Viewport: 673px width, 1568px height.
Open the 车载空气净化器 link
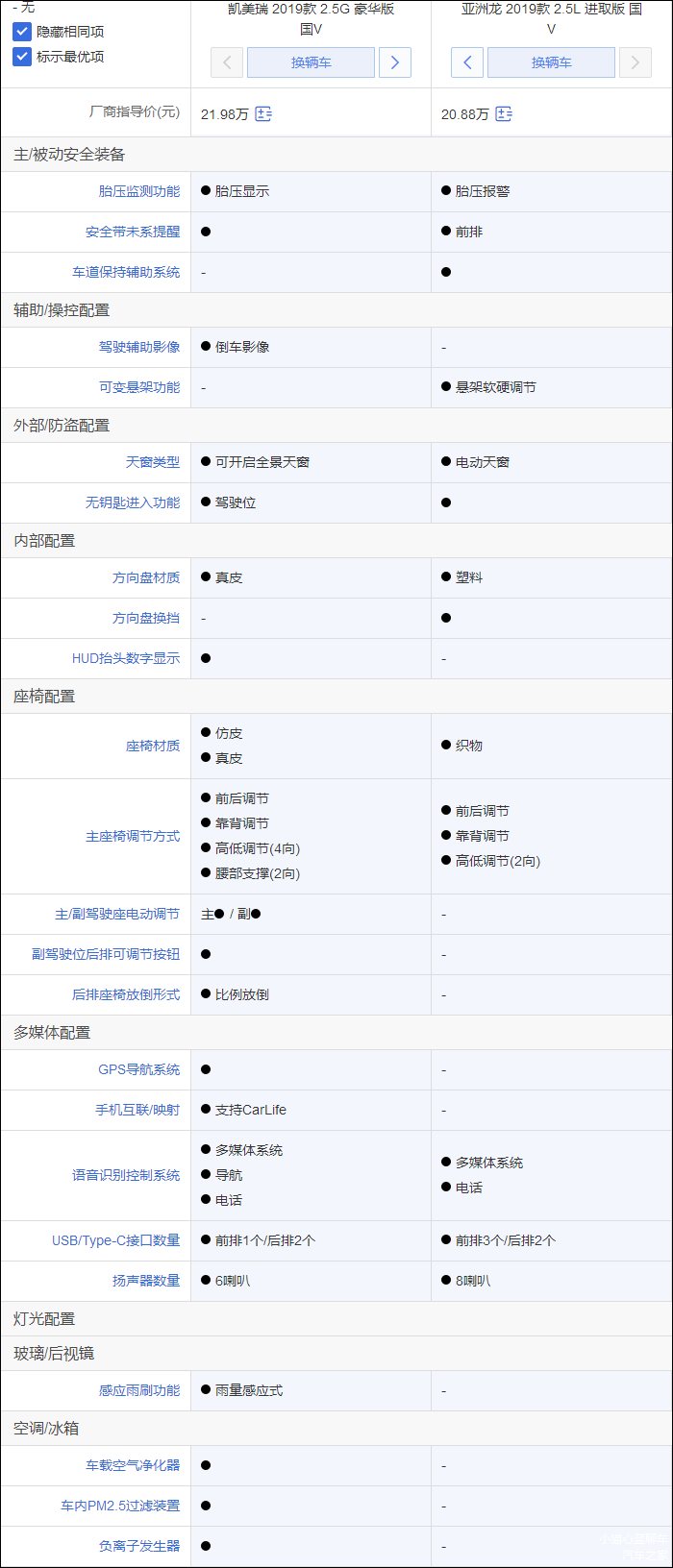pos(133,1465)
